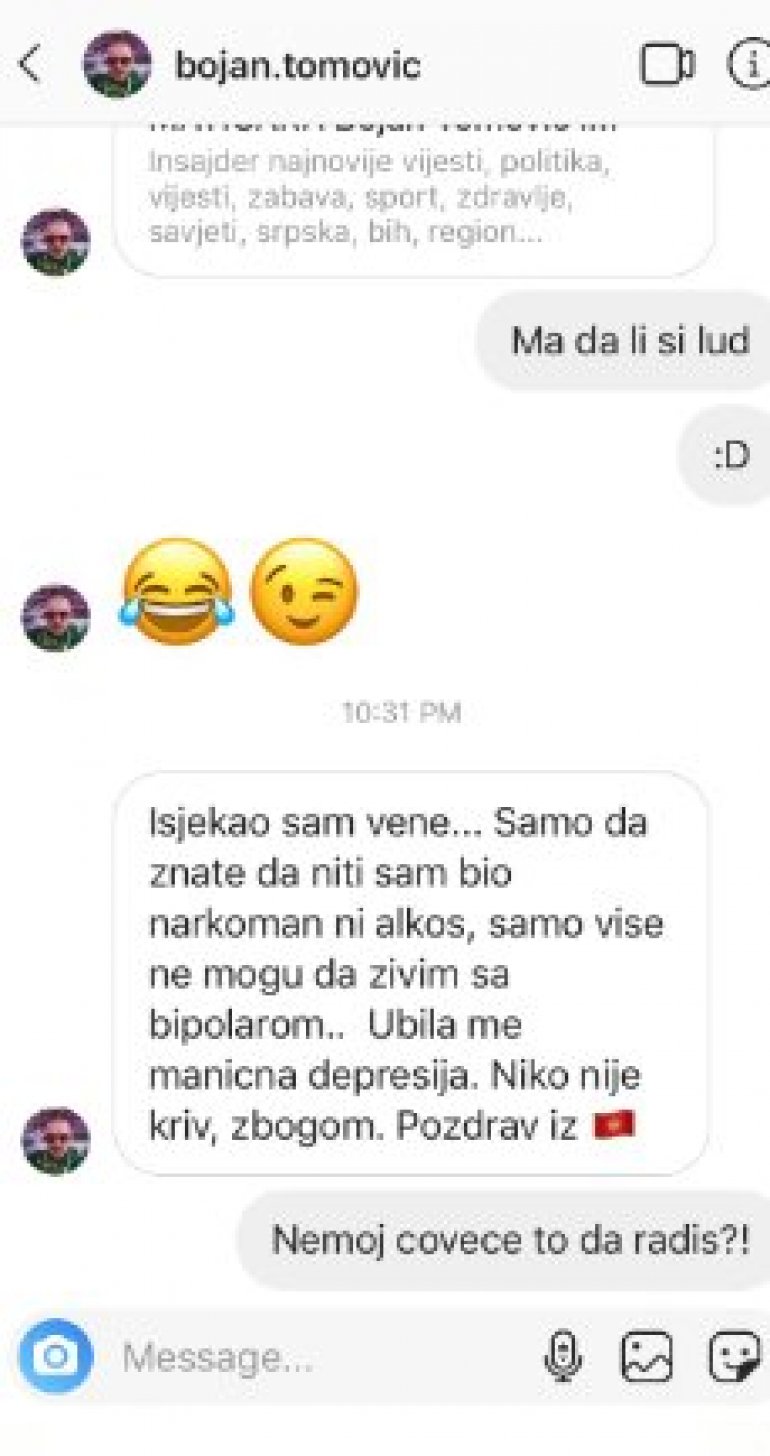The height and width of the screenshot is (1456, 770).
Task: Tap the microphone to record a voice message
Action: (x=563, y=1357)
